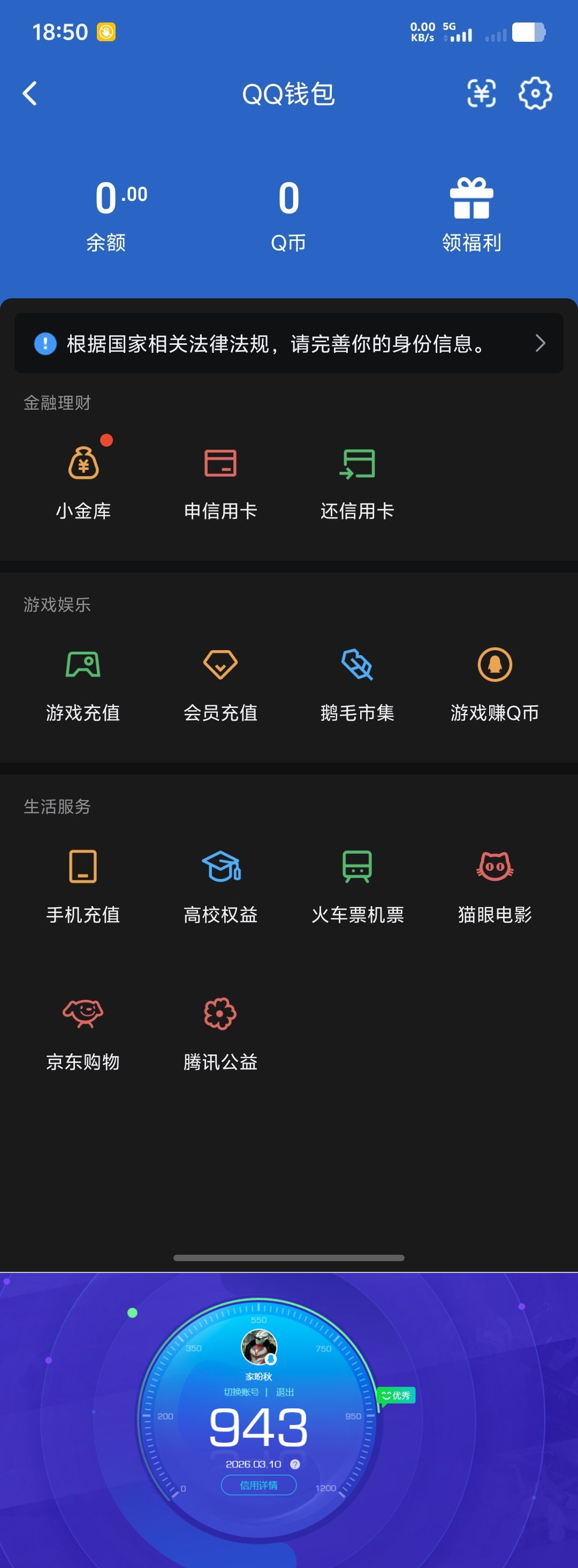Open the payment code icon

click(x=480, y=93)
